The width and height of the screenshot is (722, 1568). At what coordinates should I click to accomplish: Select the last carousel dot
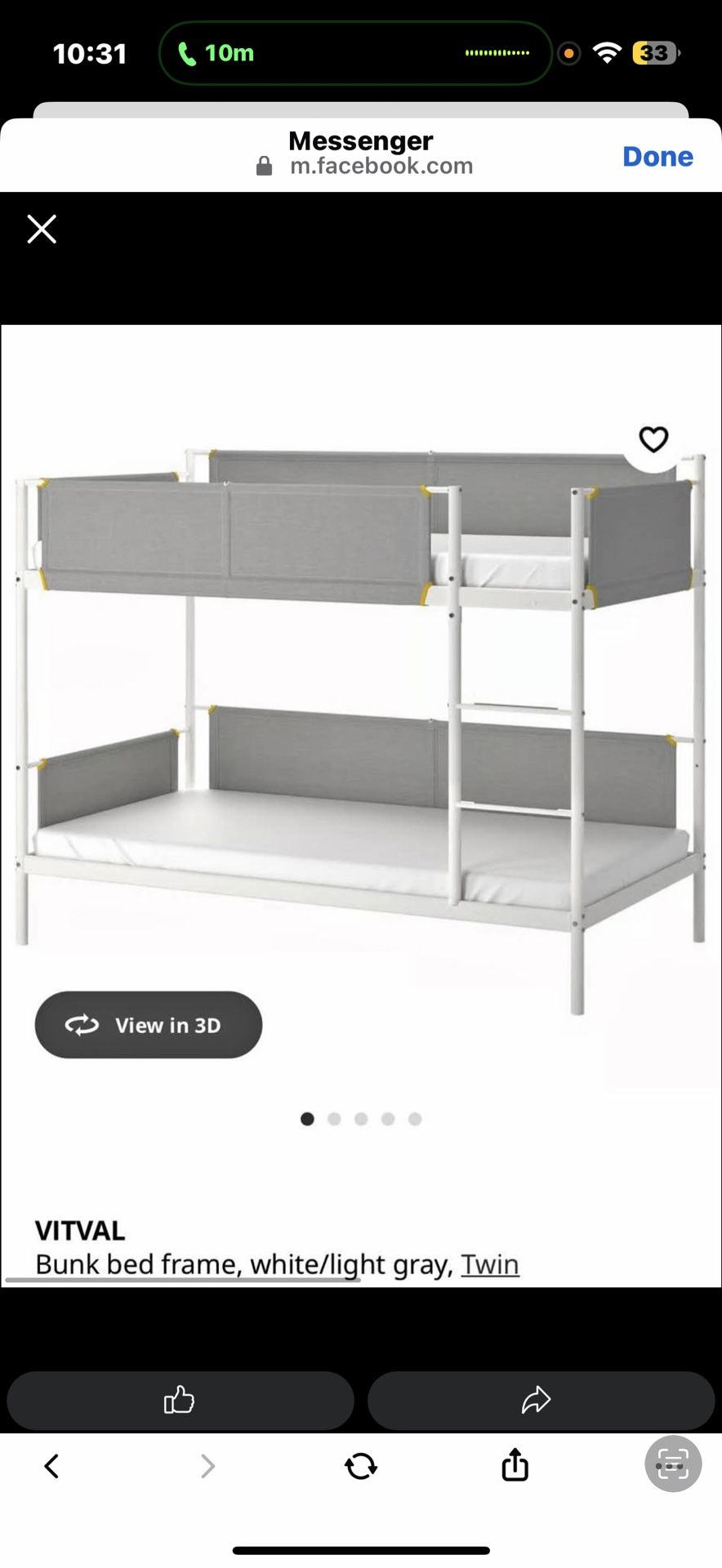coord(415,1119)
